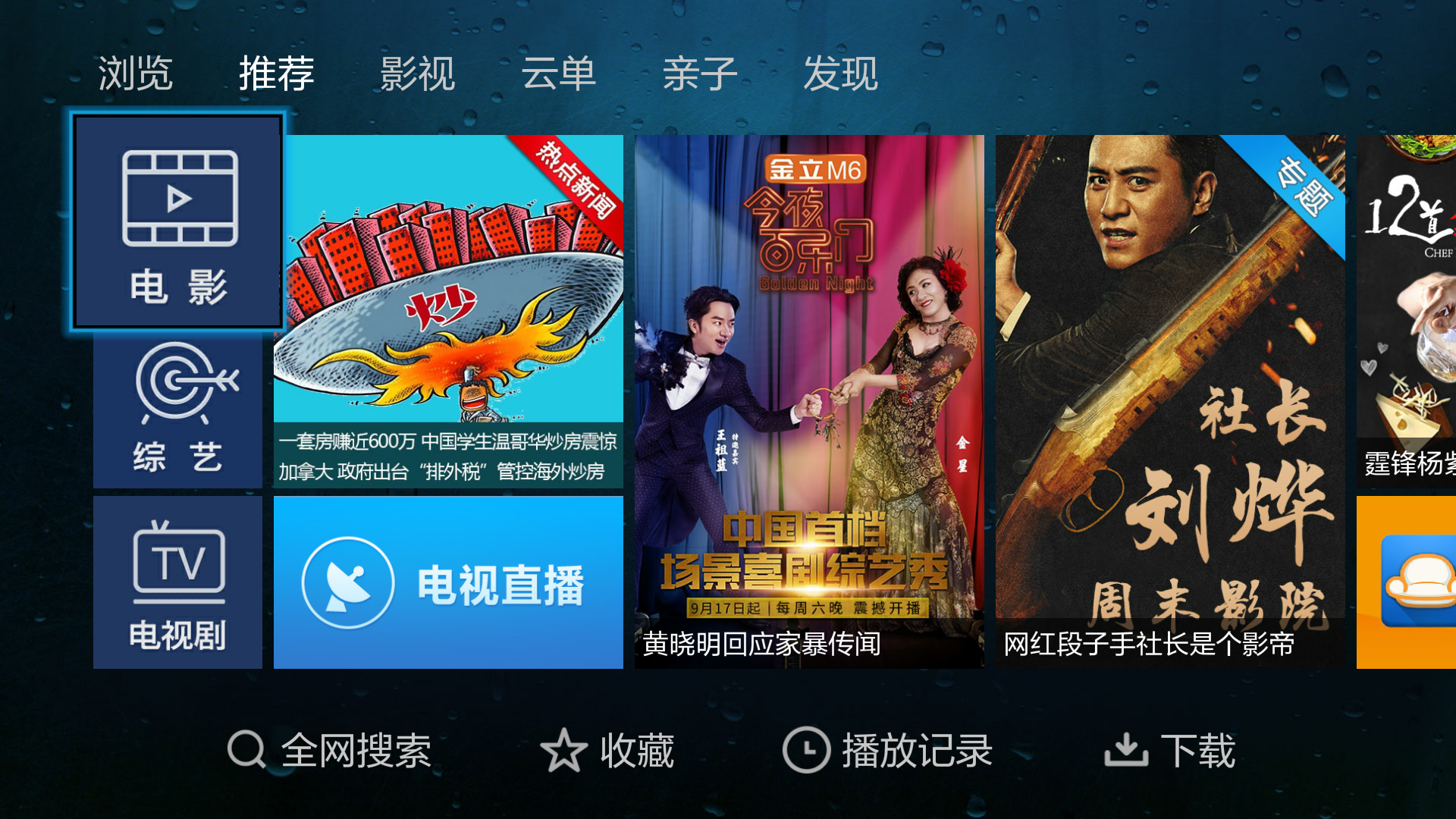Open the 影视 tab
The width and height of the screenshot is (1456, 819).
[x=417, y=74]
